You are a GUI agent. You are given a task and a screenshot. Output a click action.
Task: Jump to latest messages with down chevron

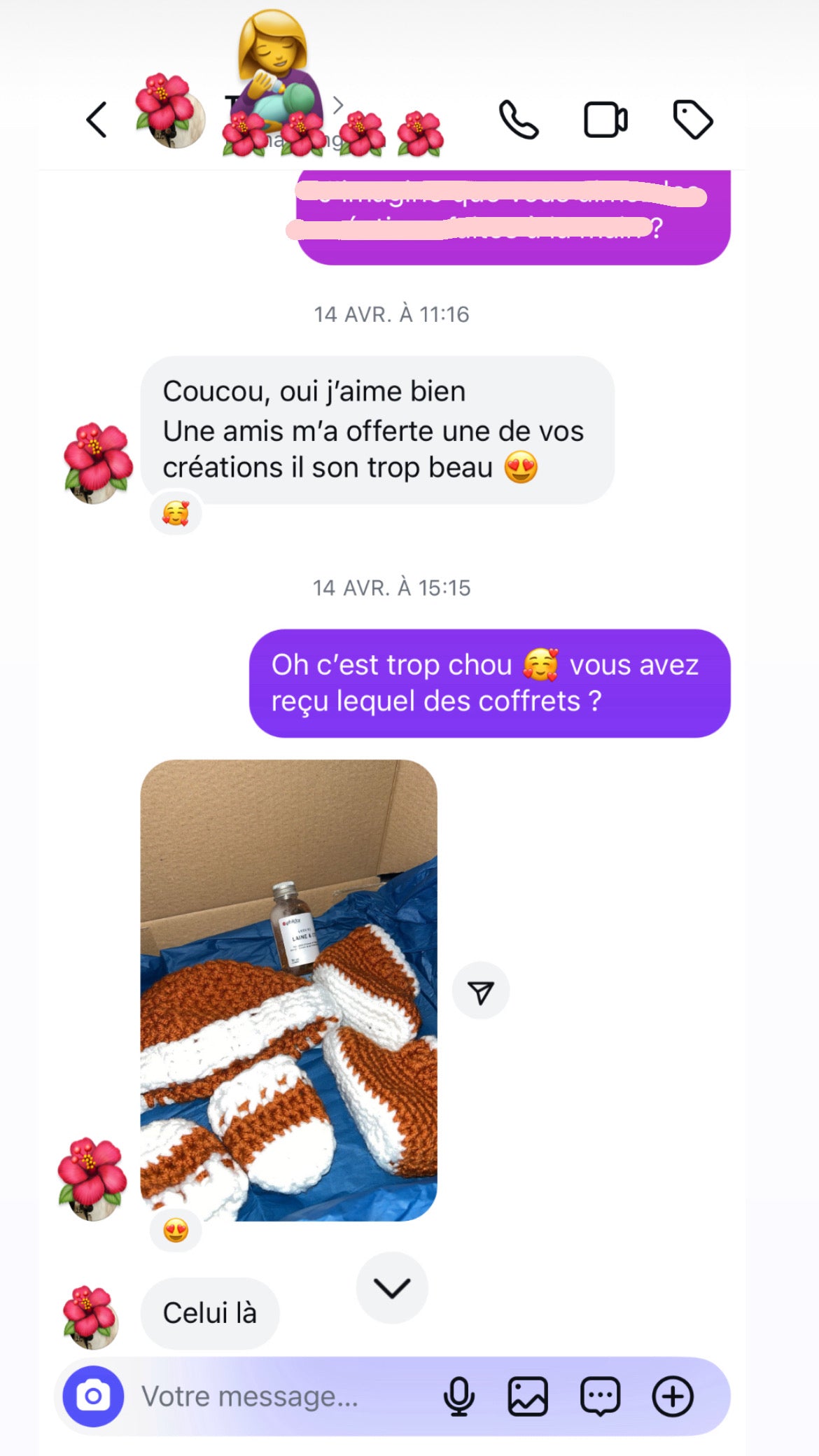[x=391, y=1287]
